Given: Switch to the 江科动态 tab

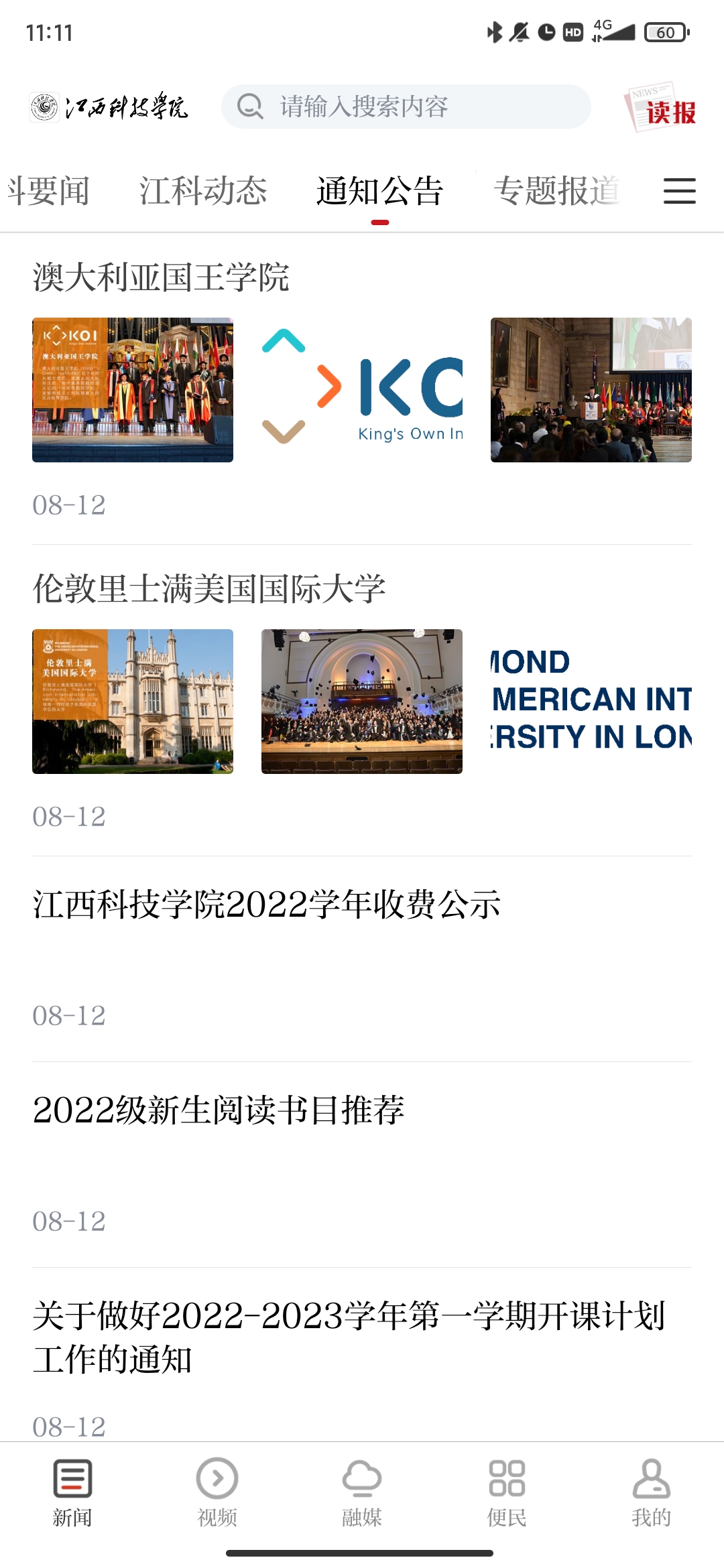Looking at the screenshot, I should (203, 191).
